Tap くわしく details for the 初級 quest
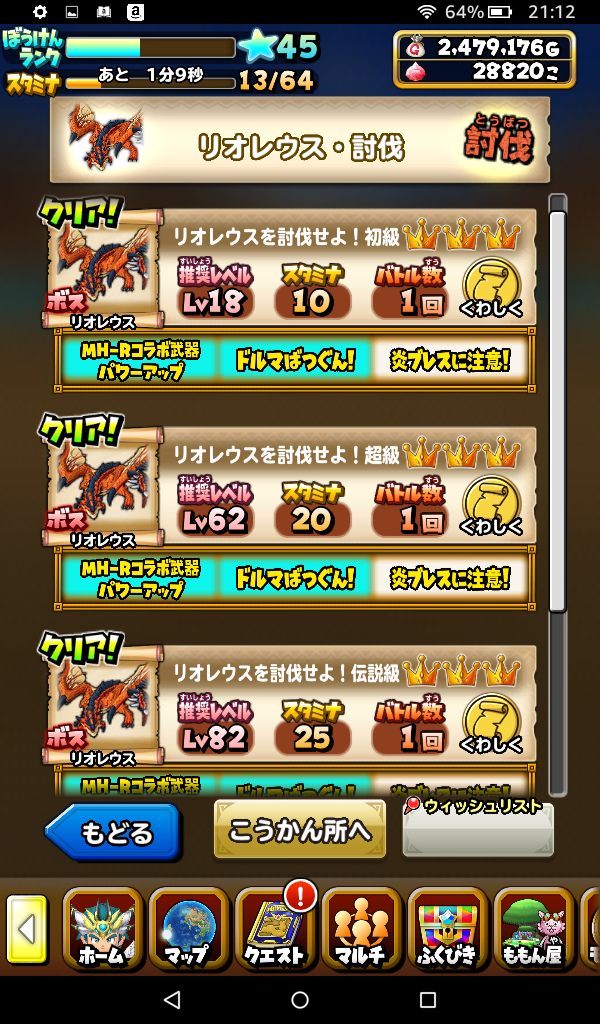This screenshot has width=600, height=1024. pyautogui.click(x=492, y=287)
